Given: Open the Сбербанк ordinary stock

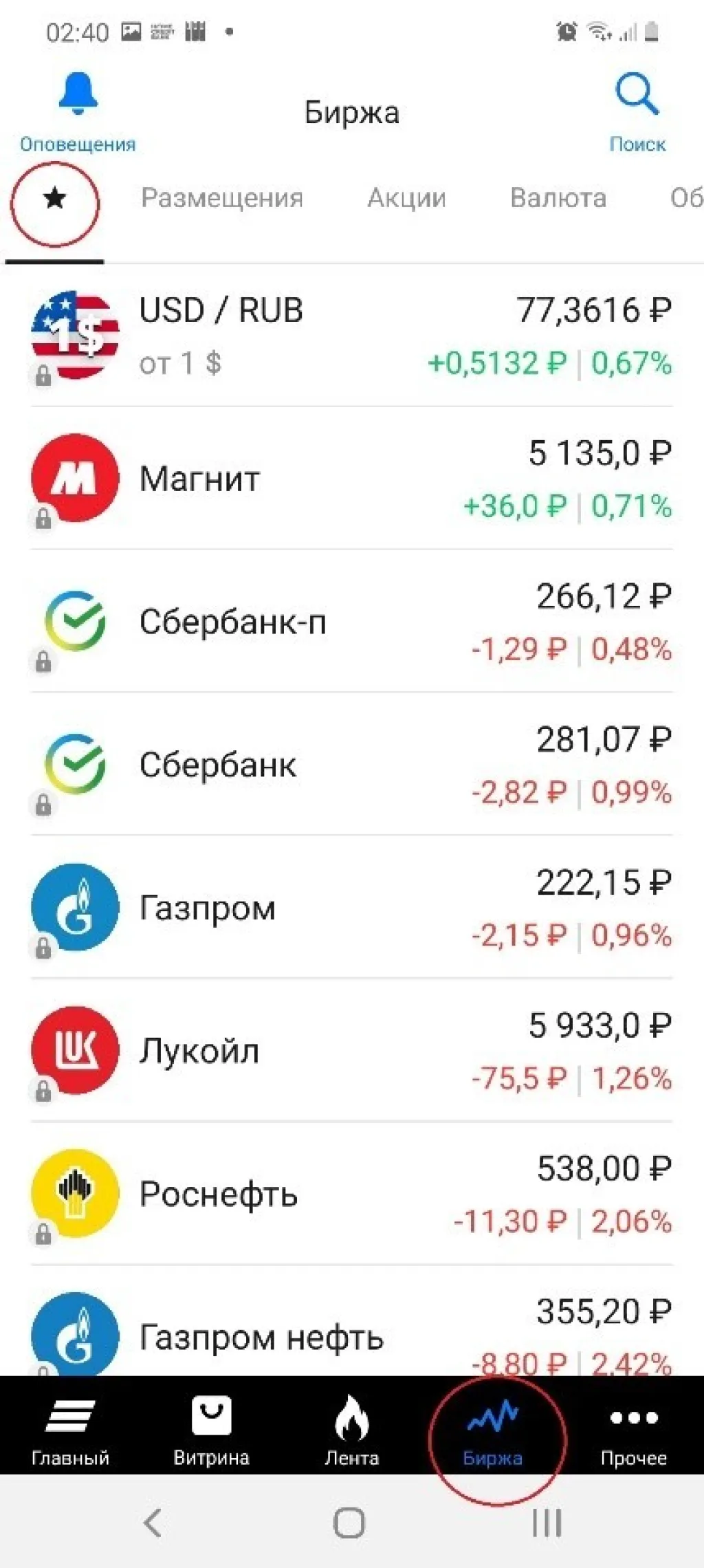Looking at the screenshot, I should pos(351,765).
